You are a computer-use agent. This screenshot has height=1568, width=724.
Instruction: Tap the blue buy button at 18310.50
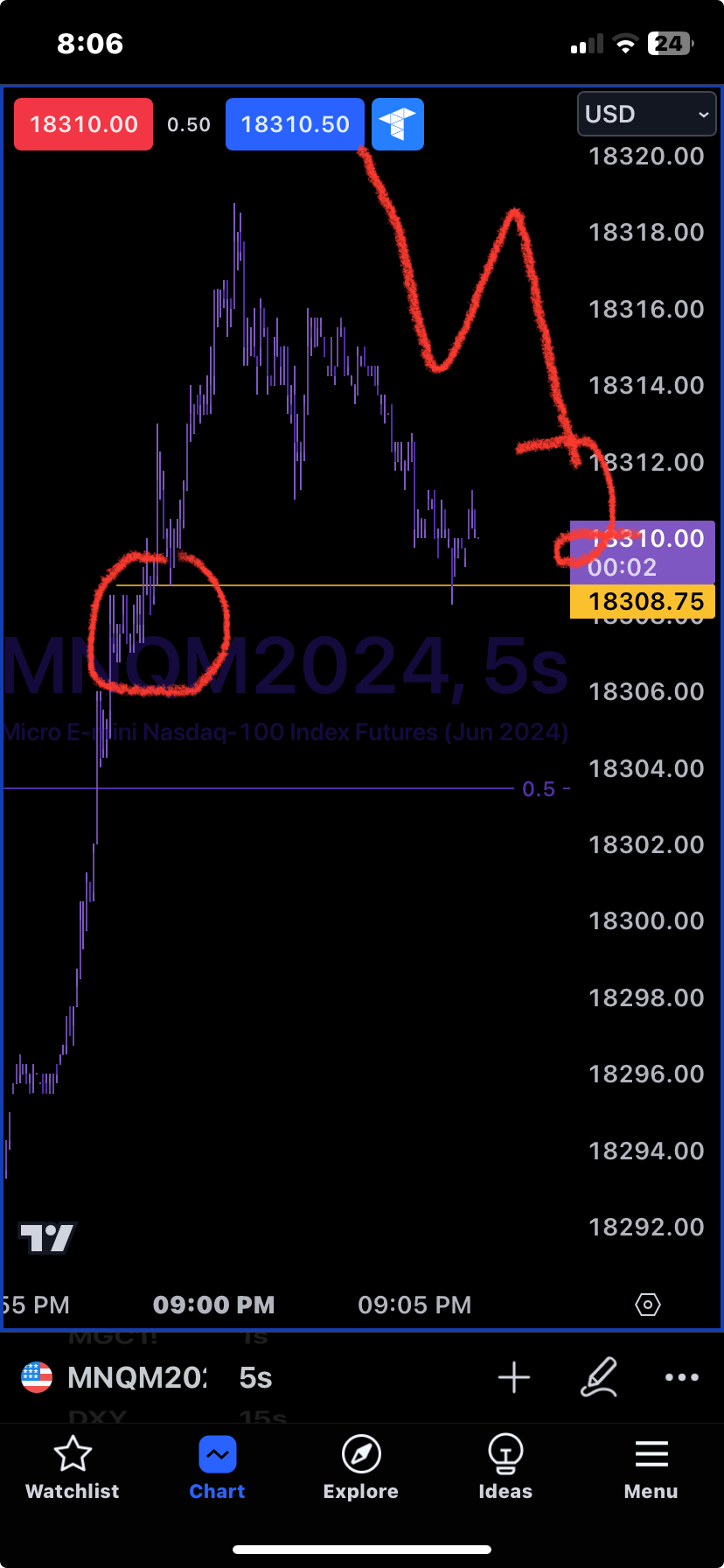(x=295, y=124)
